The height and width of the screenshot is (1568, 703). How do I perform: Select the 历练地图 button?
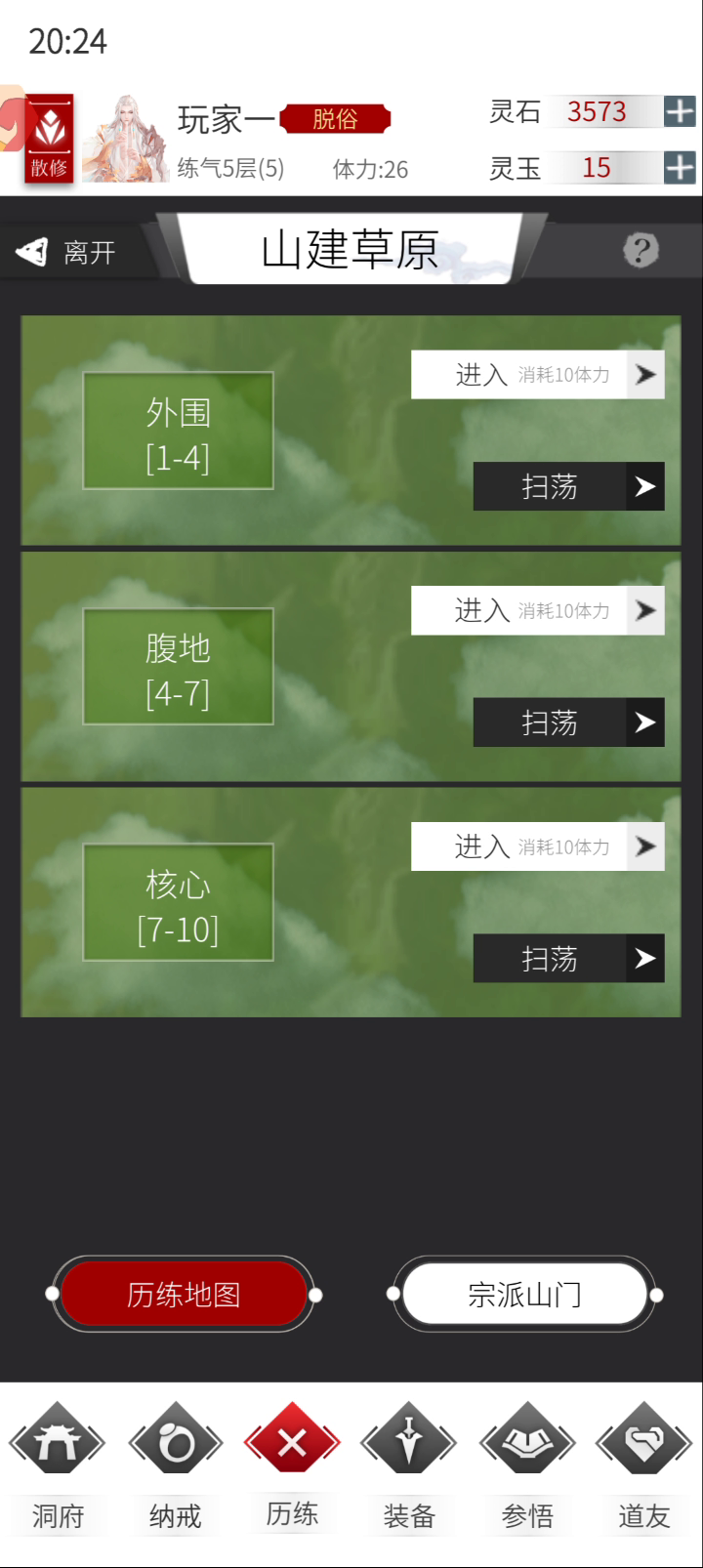(x=184, y=1295)
